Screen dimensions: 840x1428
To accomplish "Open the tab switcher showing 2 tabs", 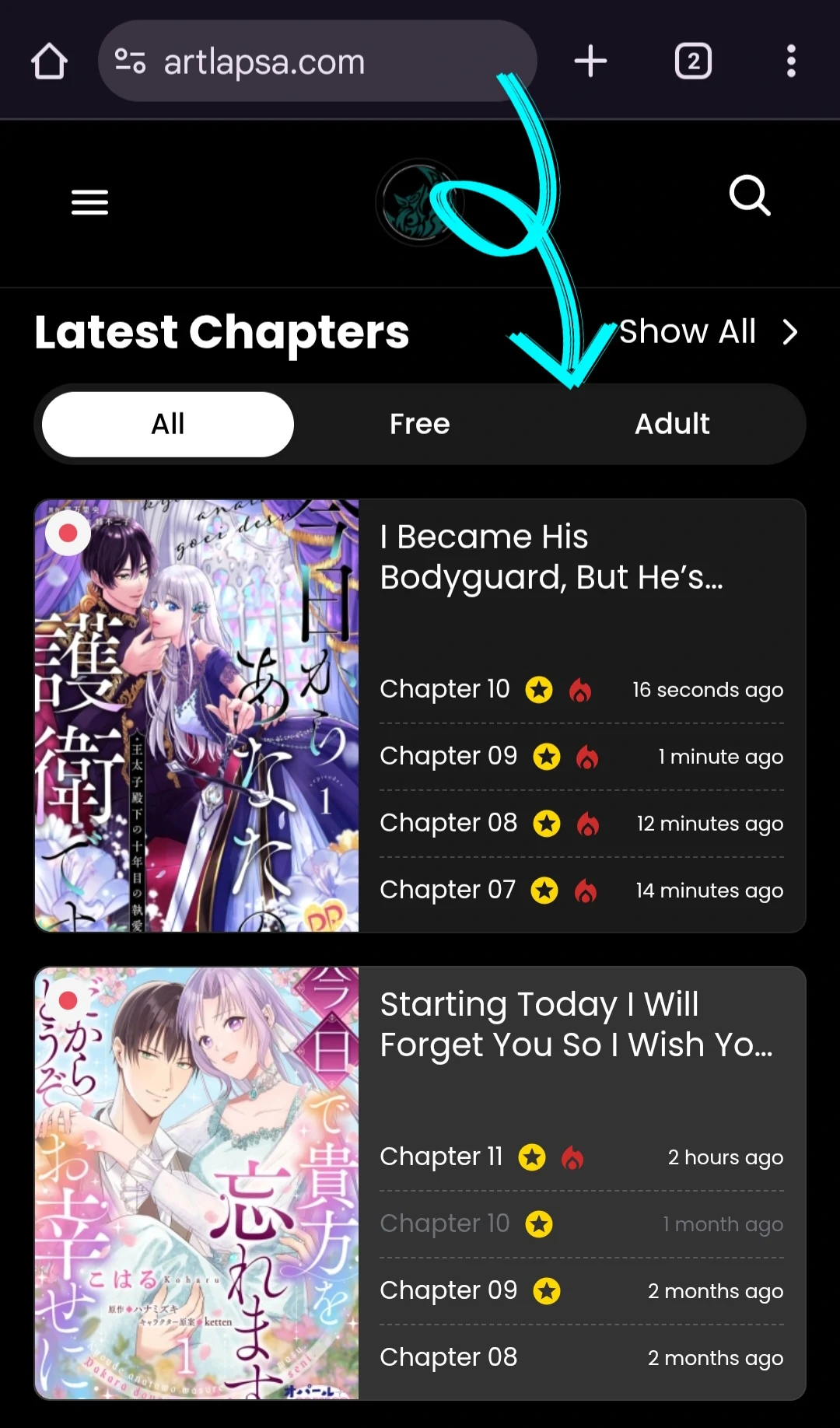I will (x=693, y=61).
